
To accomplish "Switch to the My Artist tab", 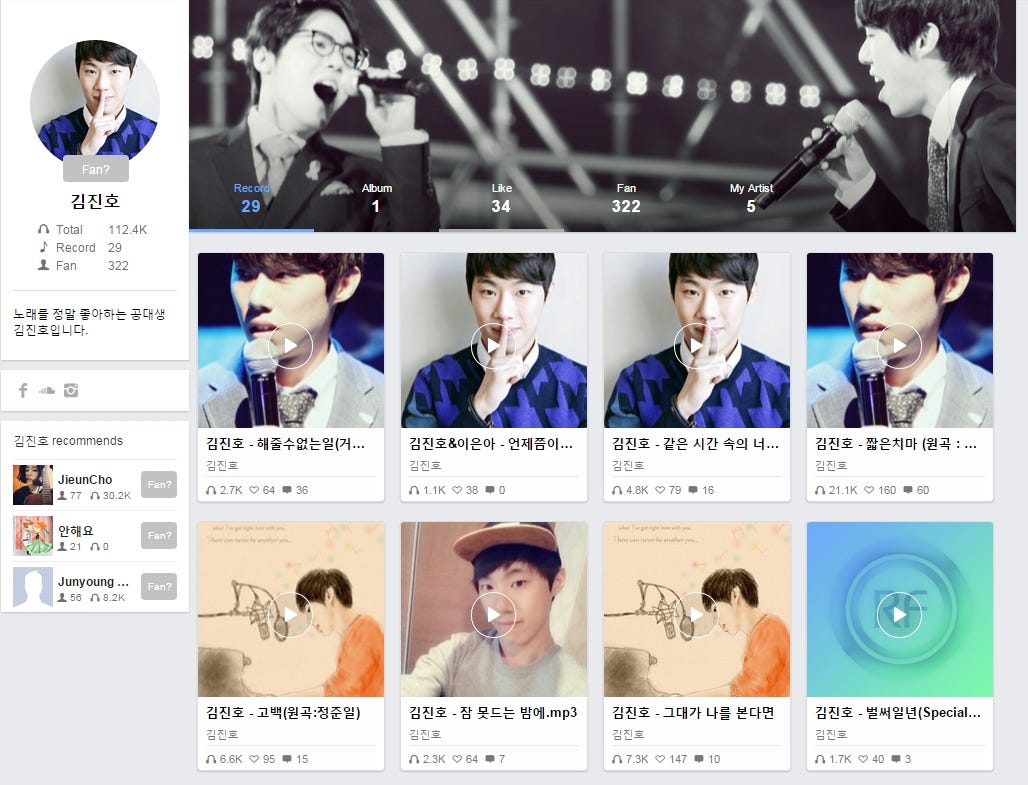I will [x=751, y=198].
